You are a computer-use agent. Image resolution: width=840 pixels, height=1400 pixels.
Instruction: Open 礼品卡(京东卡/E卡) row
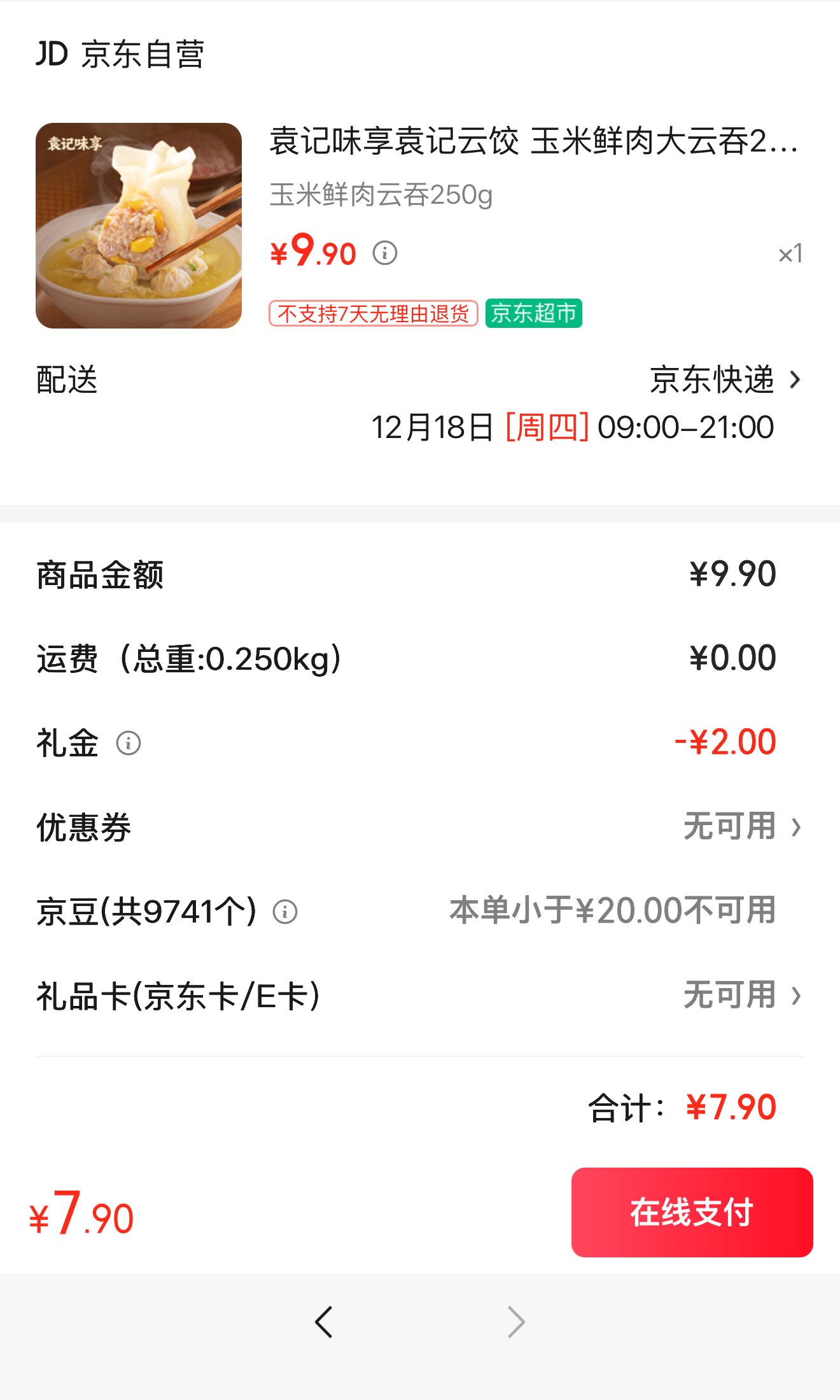click(741, 995)
